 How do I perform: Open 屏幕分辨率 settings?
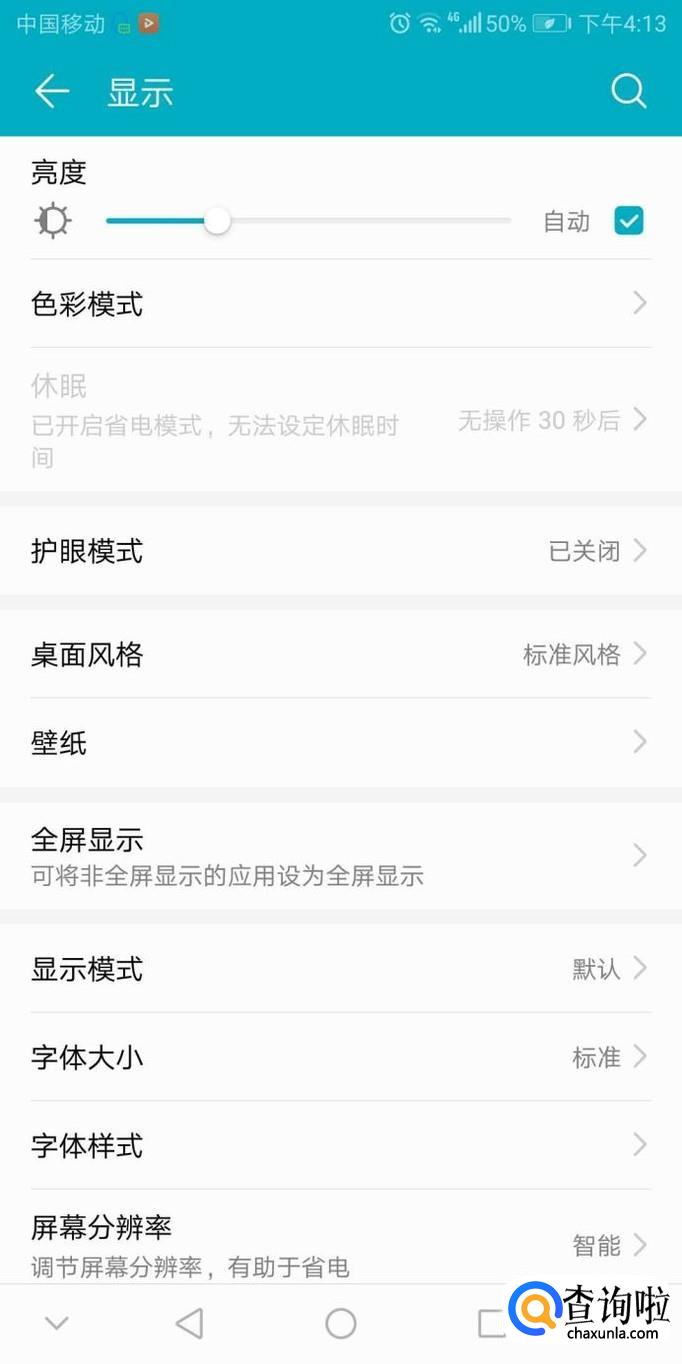tap(340, 1244)
